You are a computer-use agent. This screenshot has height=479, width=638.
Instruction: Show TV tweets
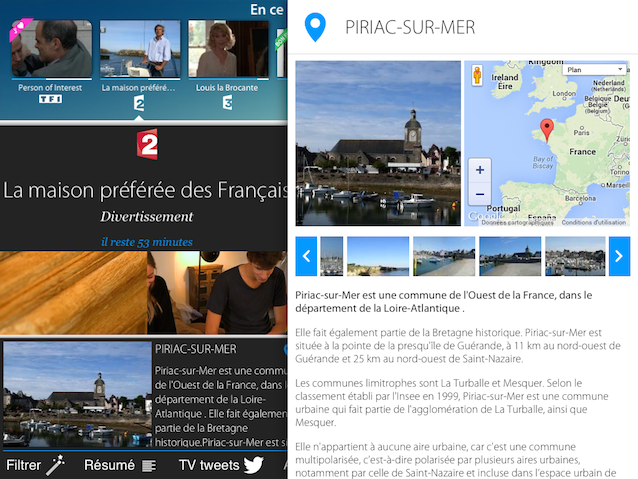[x=220, y=464]
